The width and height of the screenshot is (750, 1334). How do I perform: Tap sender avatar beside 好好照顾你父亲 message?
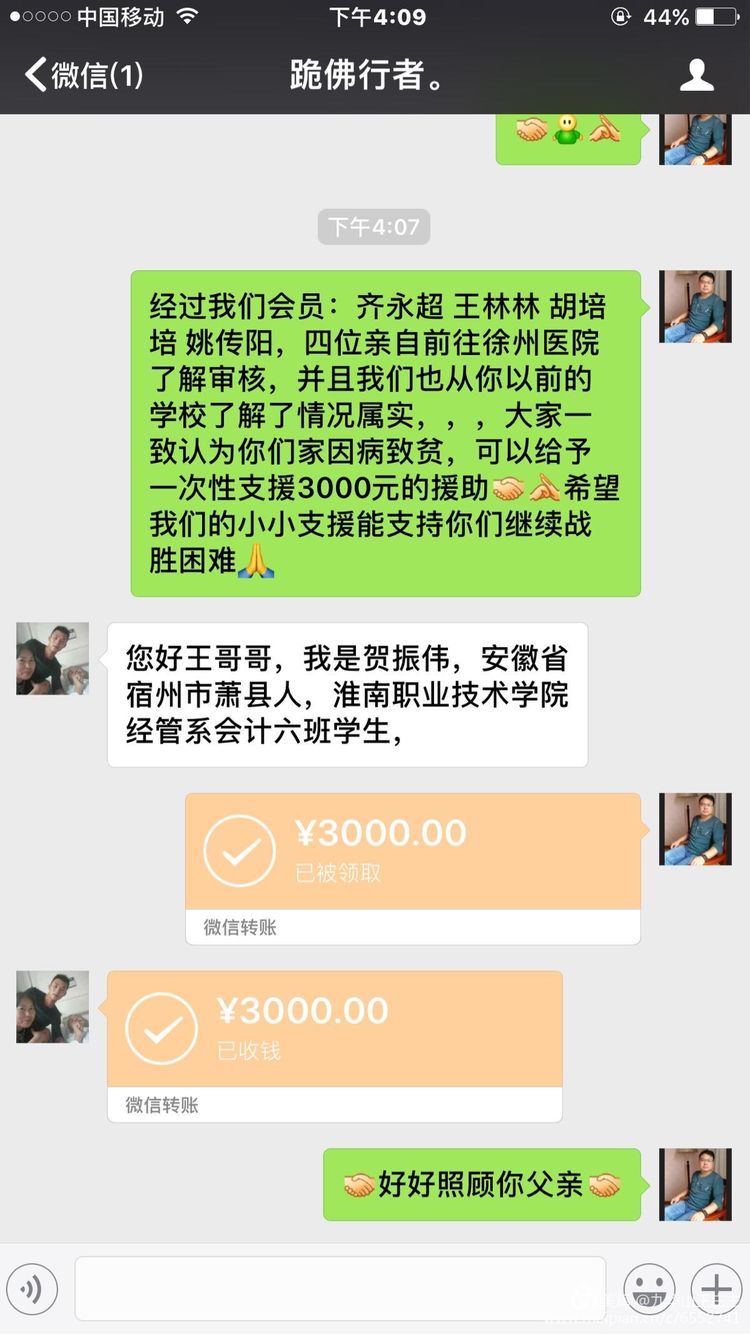coord(696,1185)
